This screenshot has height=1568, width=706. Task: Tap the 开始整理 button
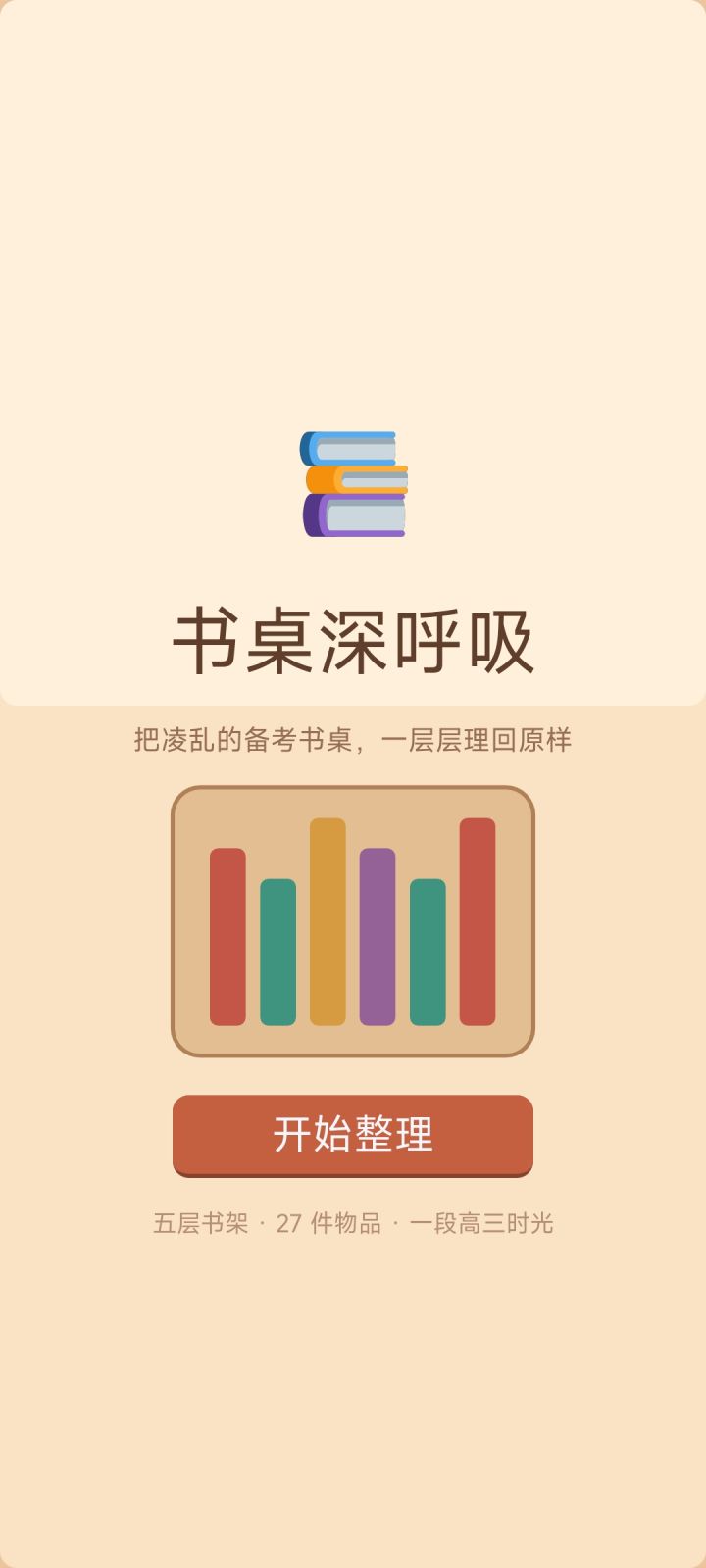pos(353,1136)
